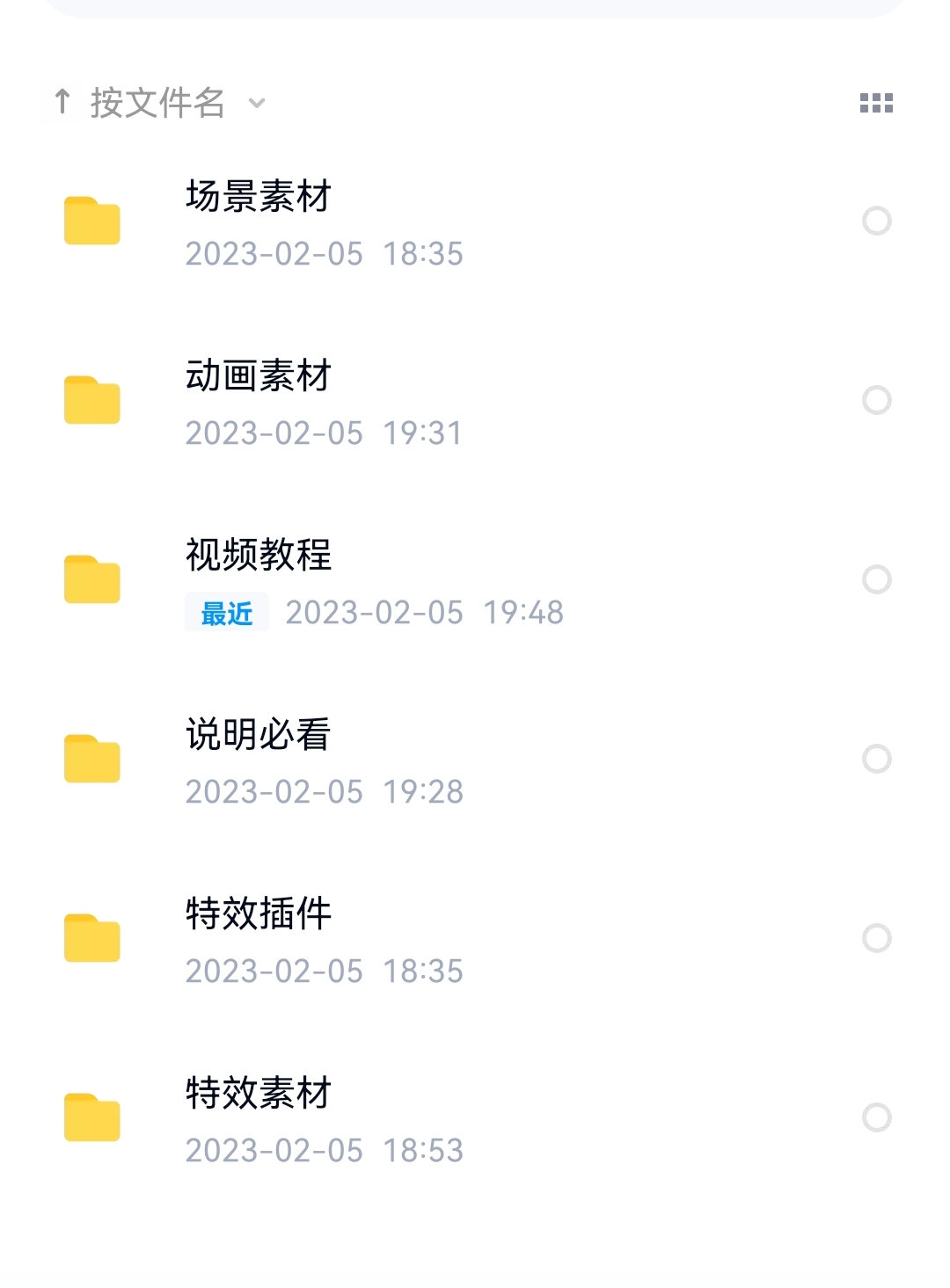Open the 场景素材 folder icon
Viewport: 950px width, 1288px height.
92,222
